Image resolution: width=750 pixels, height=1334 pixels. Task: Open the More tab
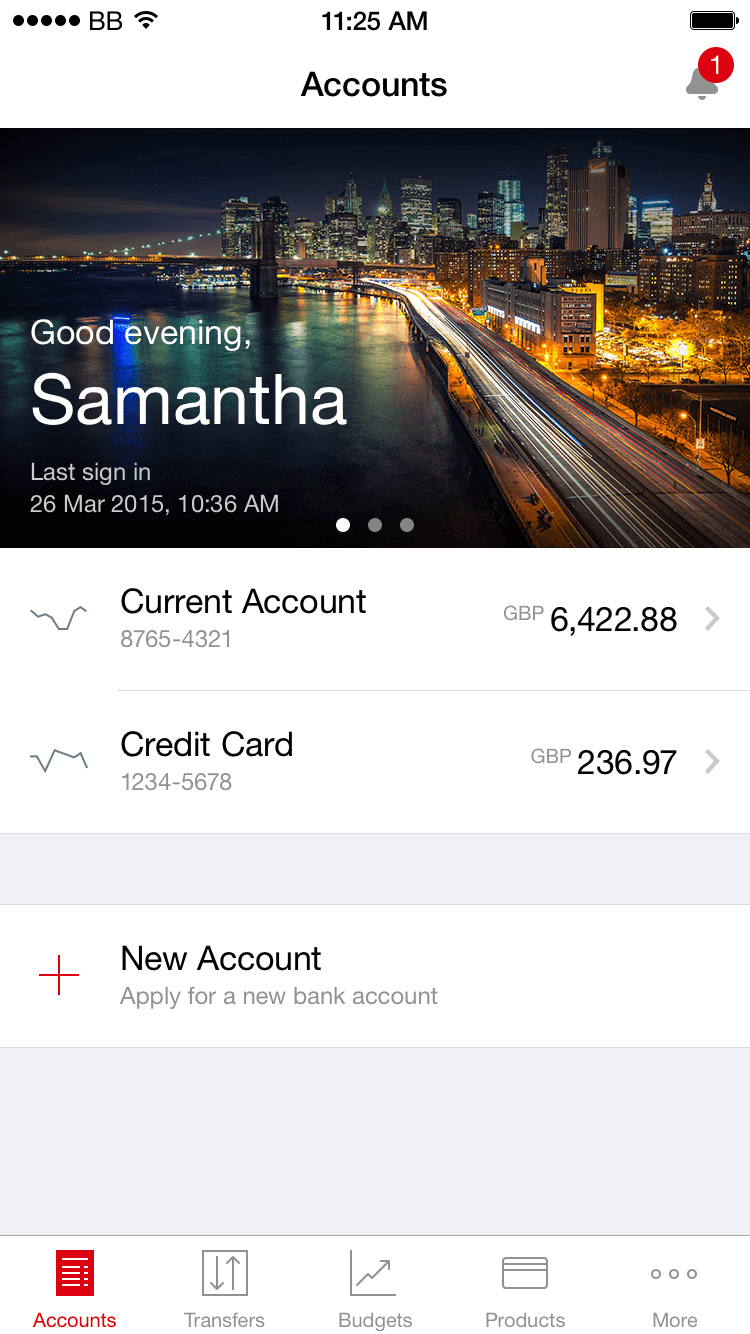(x=674, y=1288)
